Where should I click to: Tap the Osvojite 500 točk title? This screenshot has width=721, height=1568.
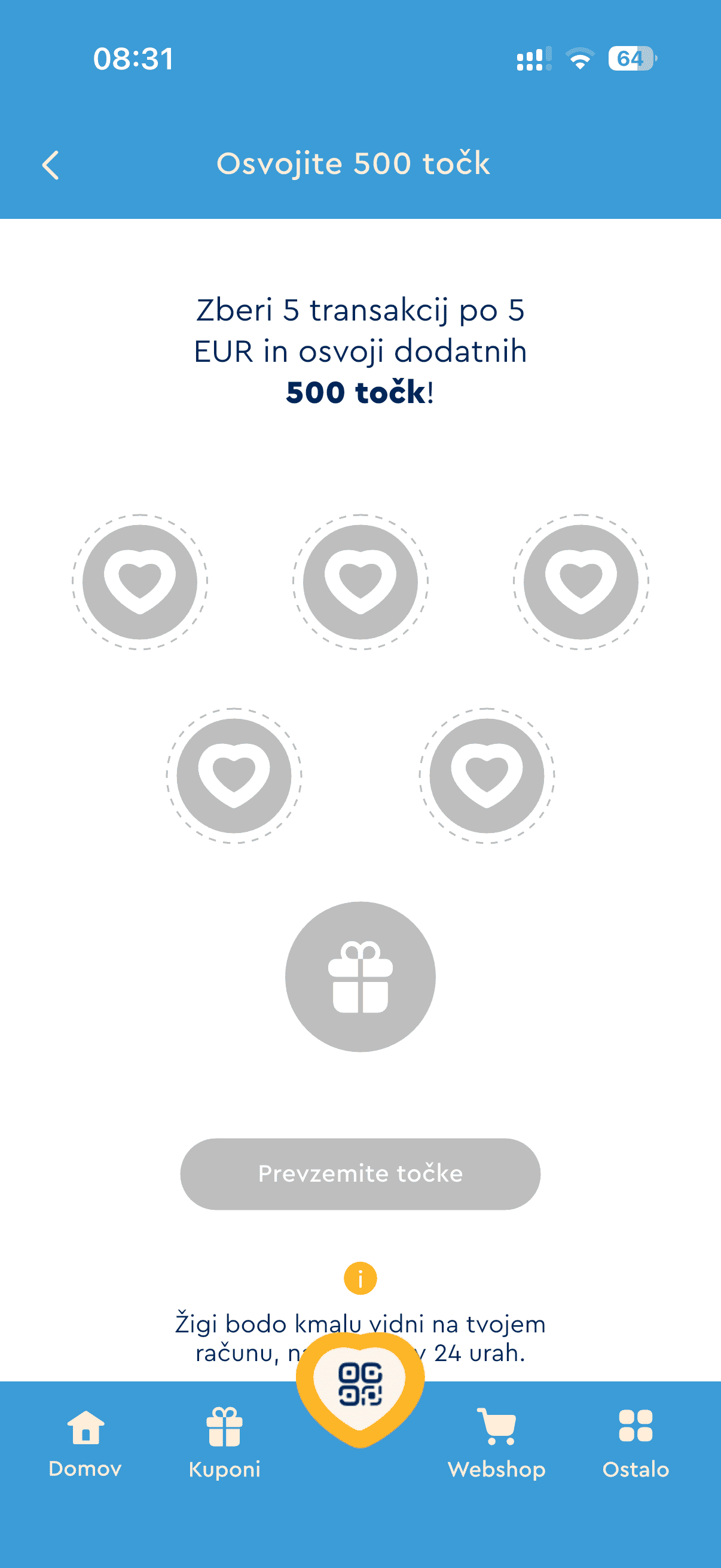(x=354, y=163)
